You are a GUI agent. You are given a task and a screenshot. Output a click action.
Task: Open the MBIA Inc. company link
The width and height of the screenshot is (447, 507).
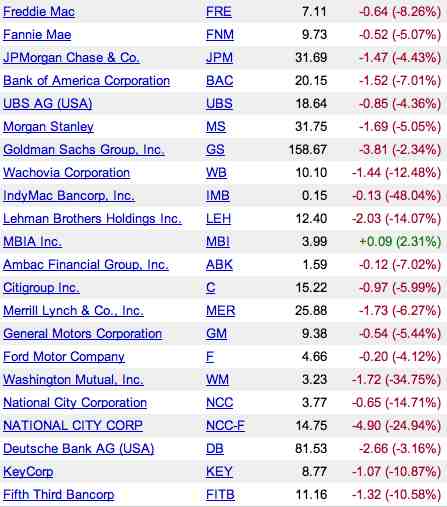pos(32,242)
